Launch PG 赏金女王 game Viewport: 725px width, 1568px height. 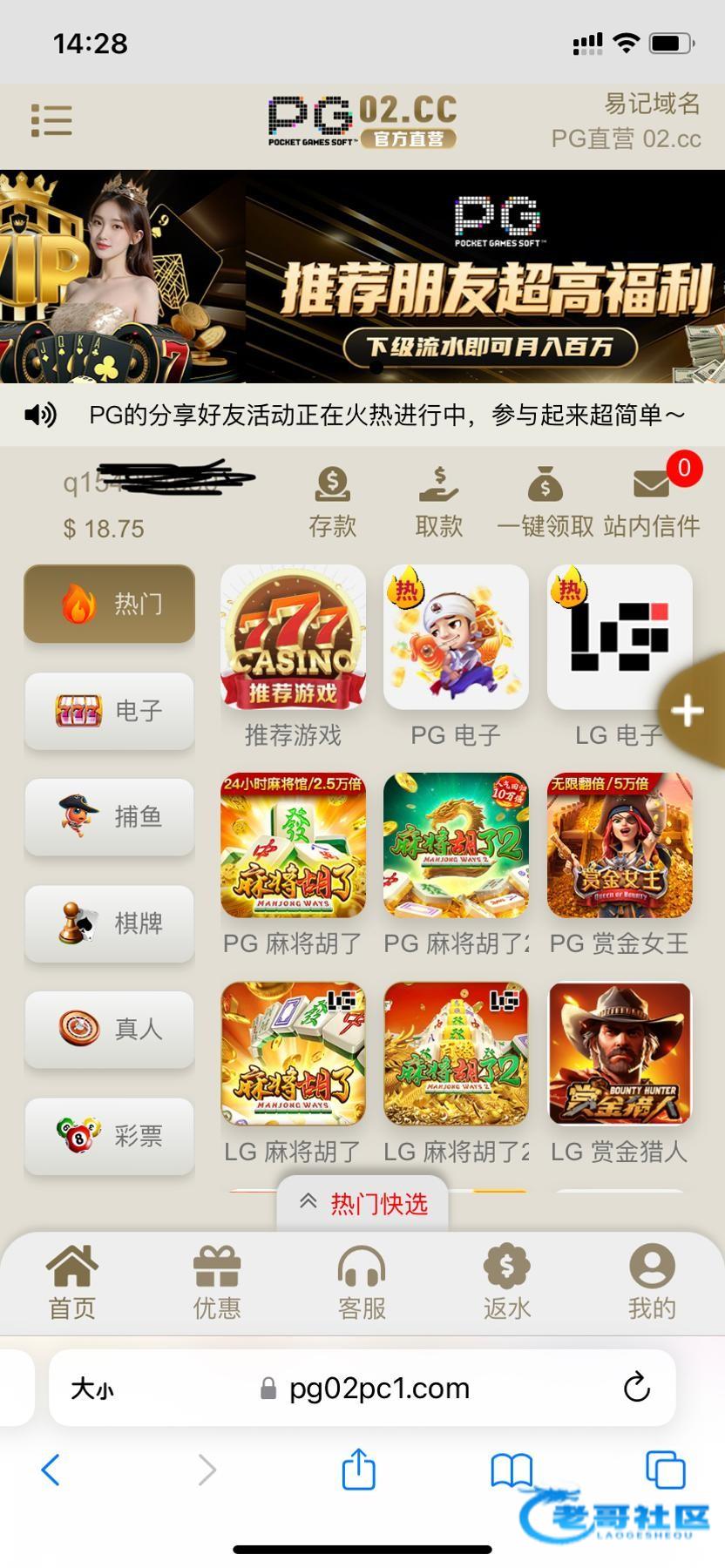coord(619,845)
